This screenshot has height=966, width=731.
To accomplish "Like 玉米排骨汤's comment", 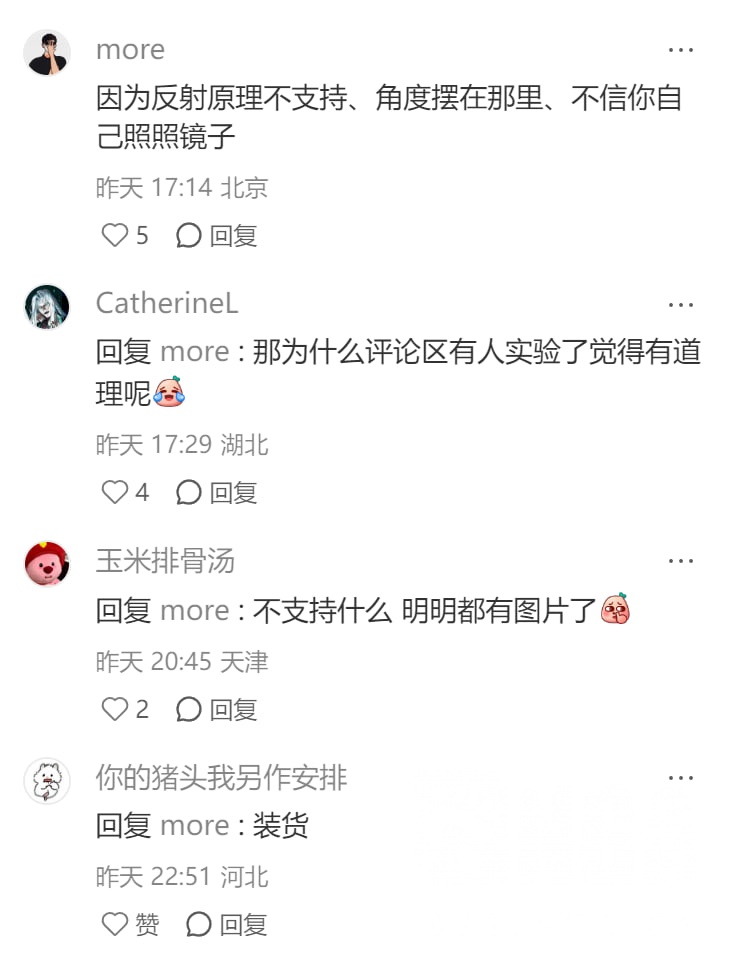I will click(116, 709).
